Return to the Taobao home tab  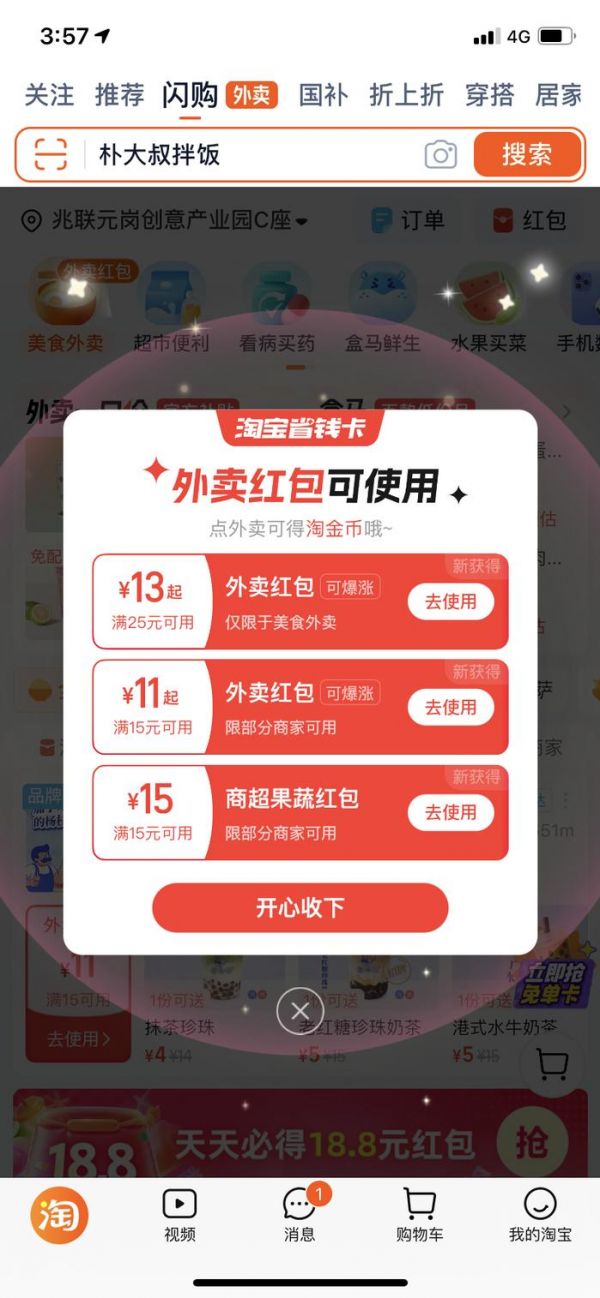(60, 1215)
